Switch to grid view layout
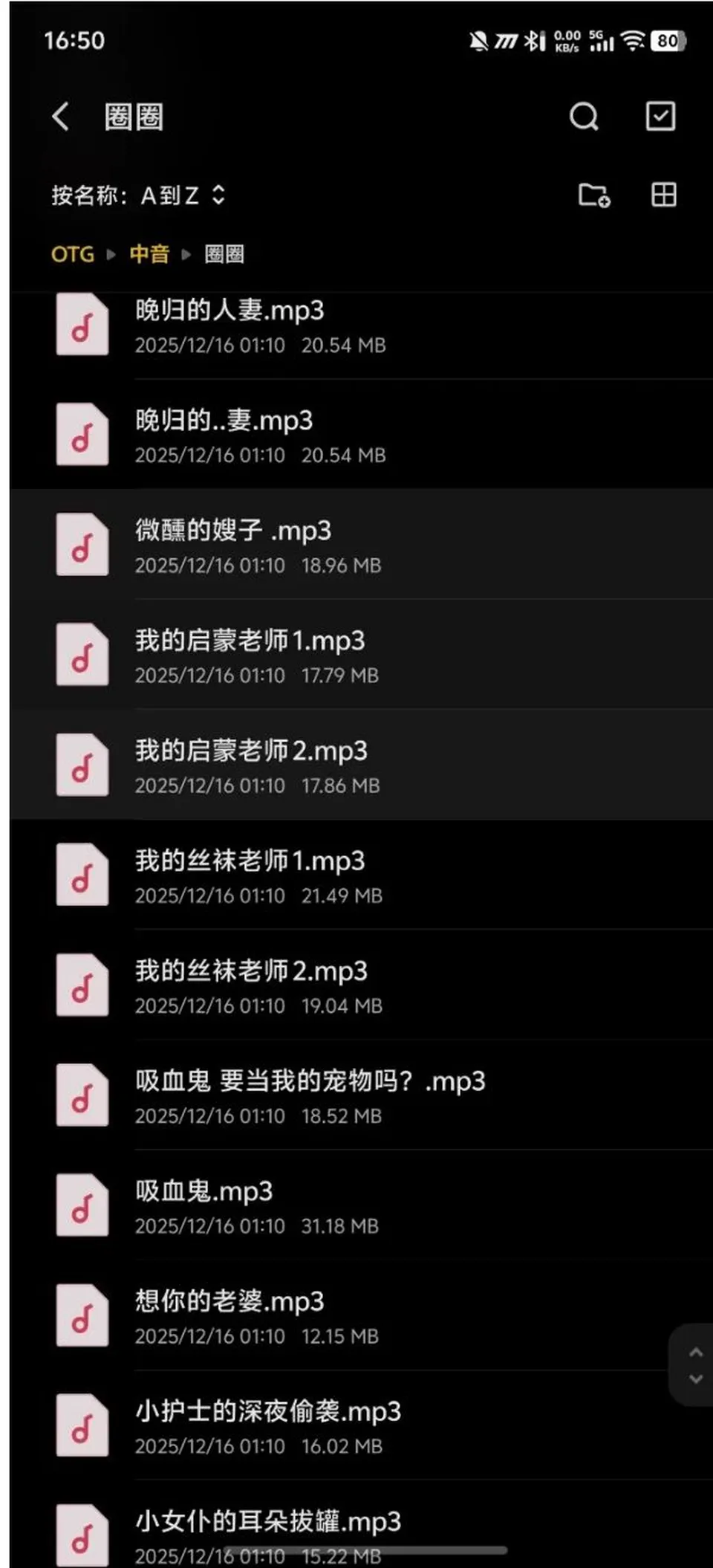Image resolution: width=713 pixels, height=1568 pixels. pyautogui.click(x=663, y=195)
